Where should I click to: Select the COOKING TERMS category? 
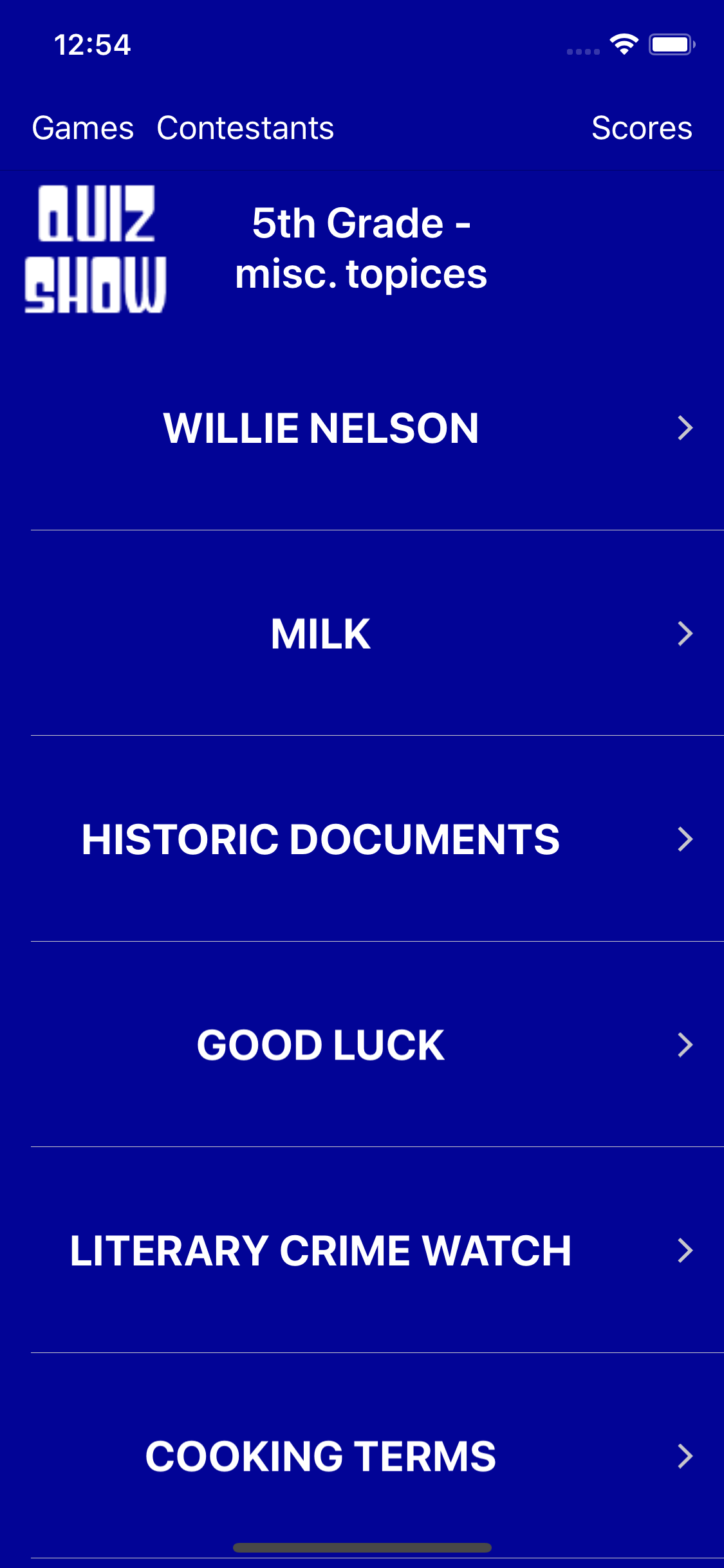tap(362, 1456)
